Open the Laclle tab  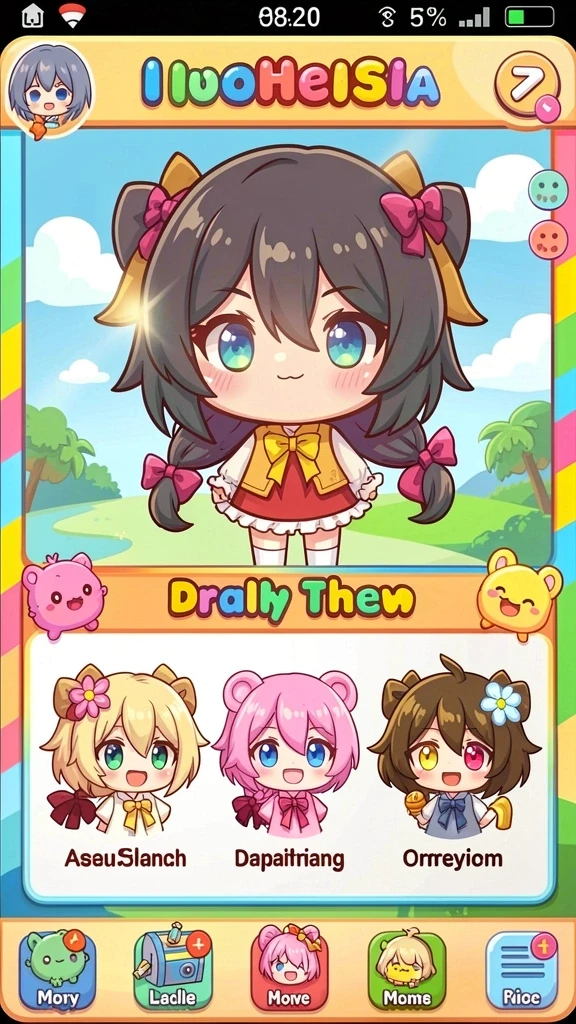pos(172,970)
